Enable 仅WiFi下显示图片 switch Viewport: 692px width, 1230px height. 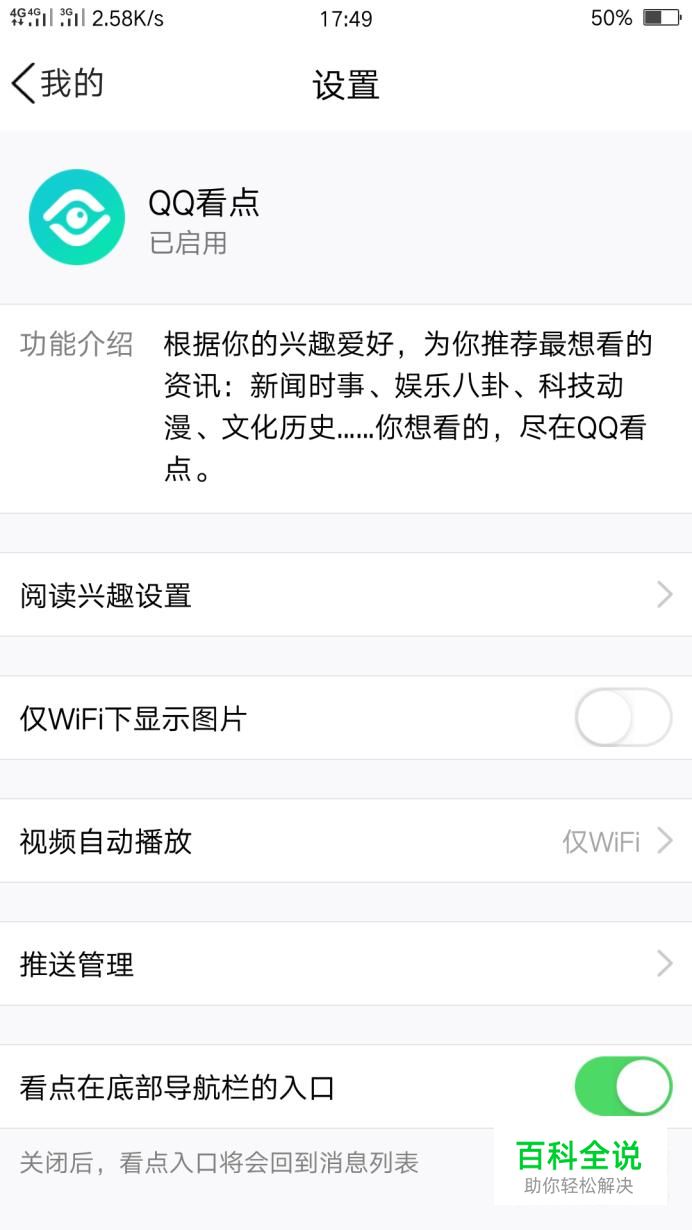623,718
